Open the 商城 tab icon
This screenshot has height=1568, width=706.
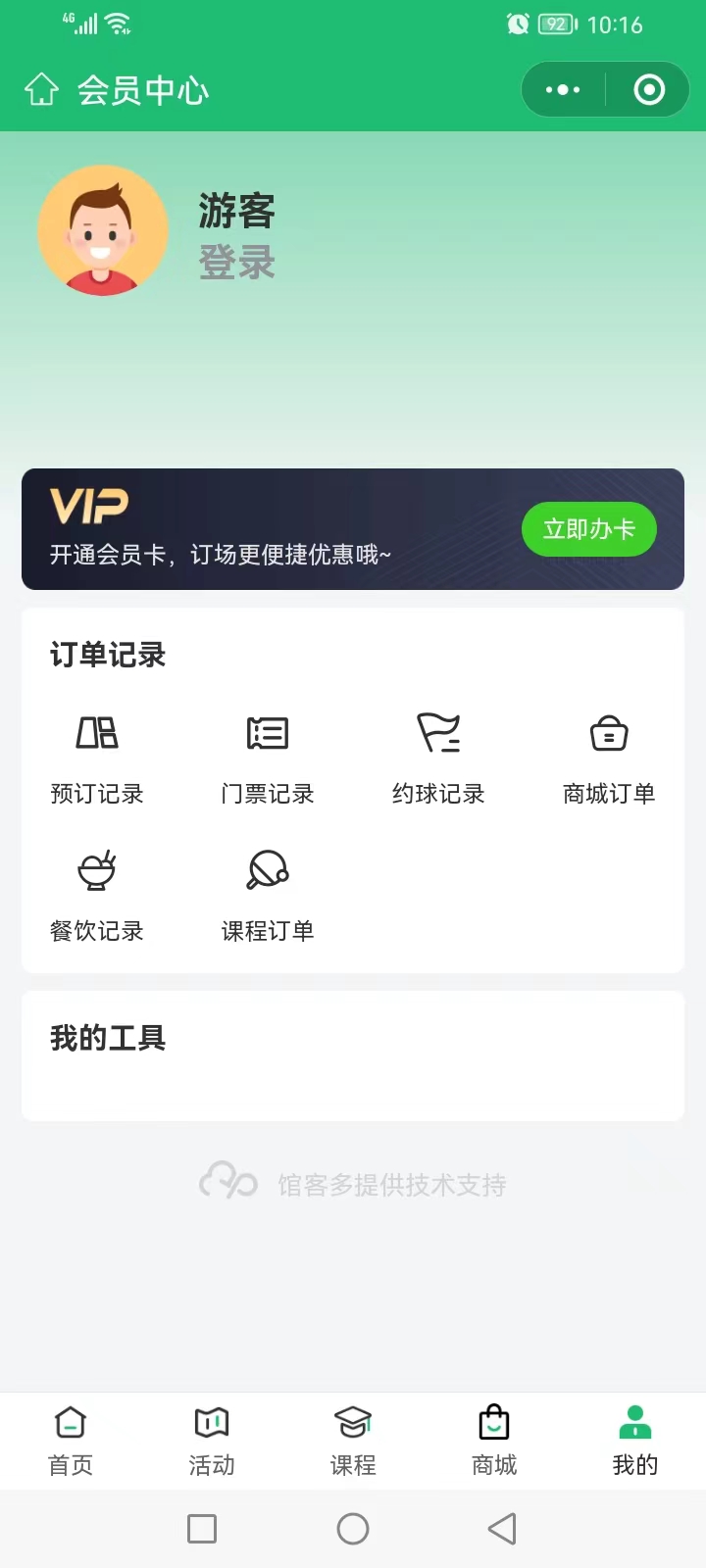tap(493, 1422)
